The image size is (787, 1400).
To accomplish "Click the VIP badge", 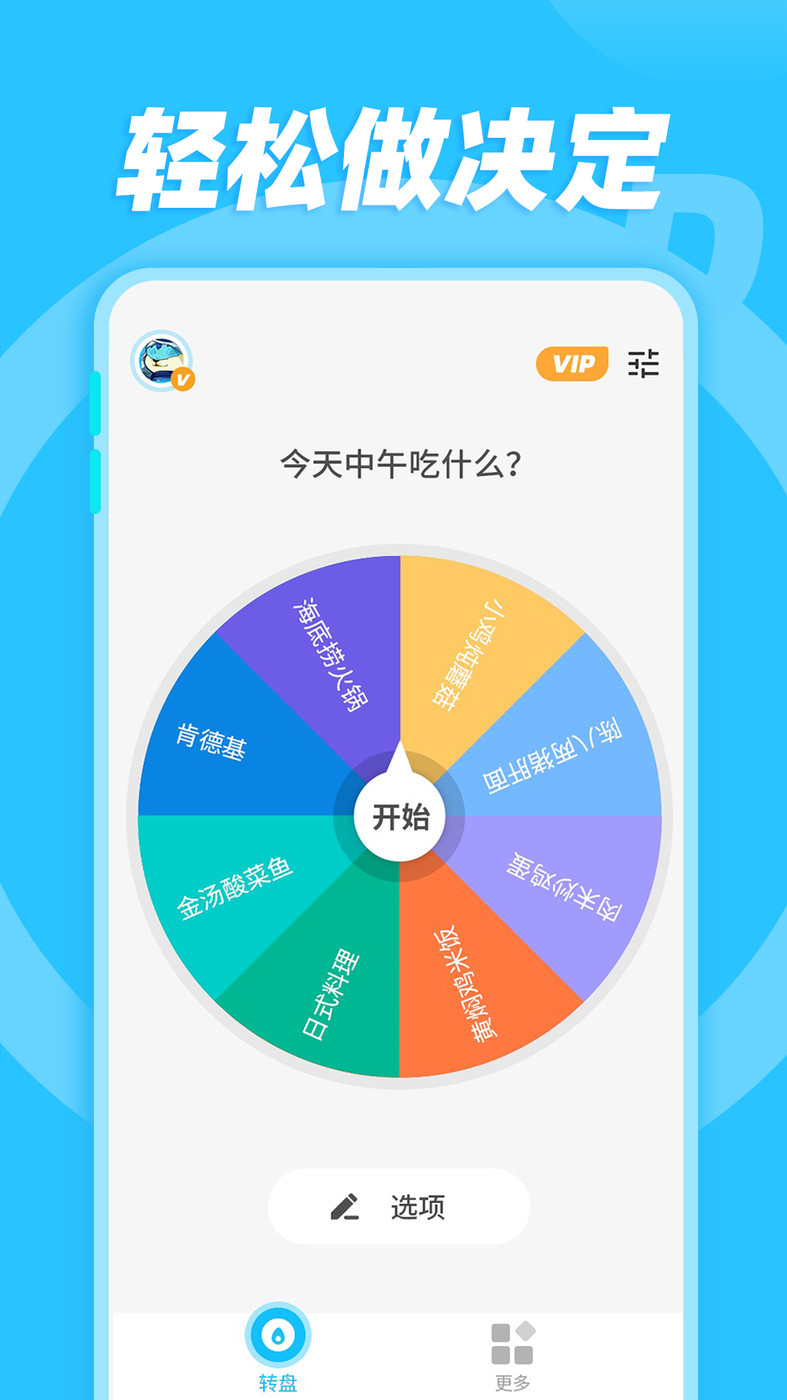I will pyautogui.click(x=571, y=364).
